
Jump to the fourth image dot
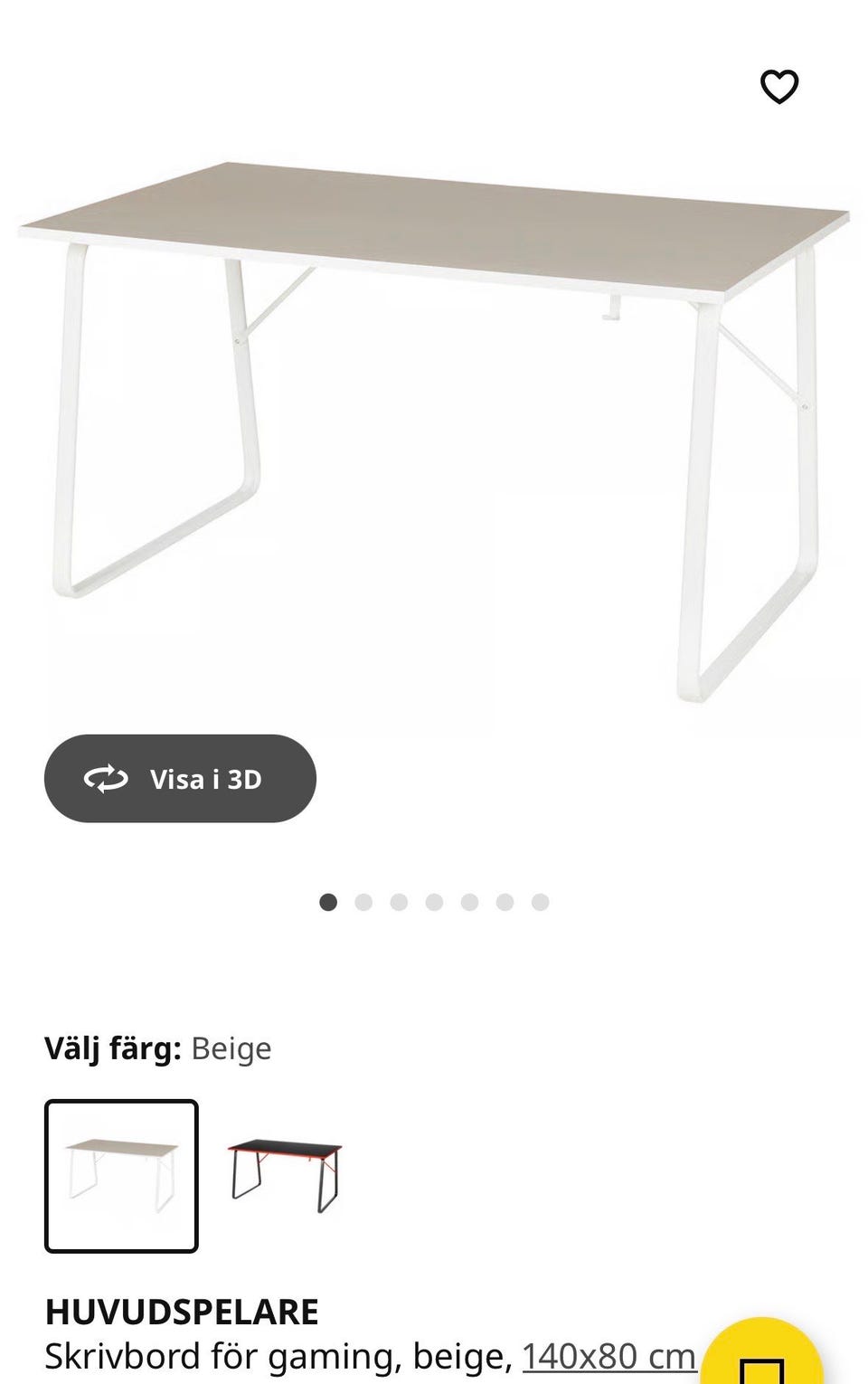[434, 901]
